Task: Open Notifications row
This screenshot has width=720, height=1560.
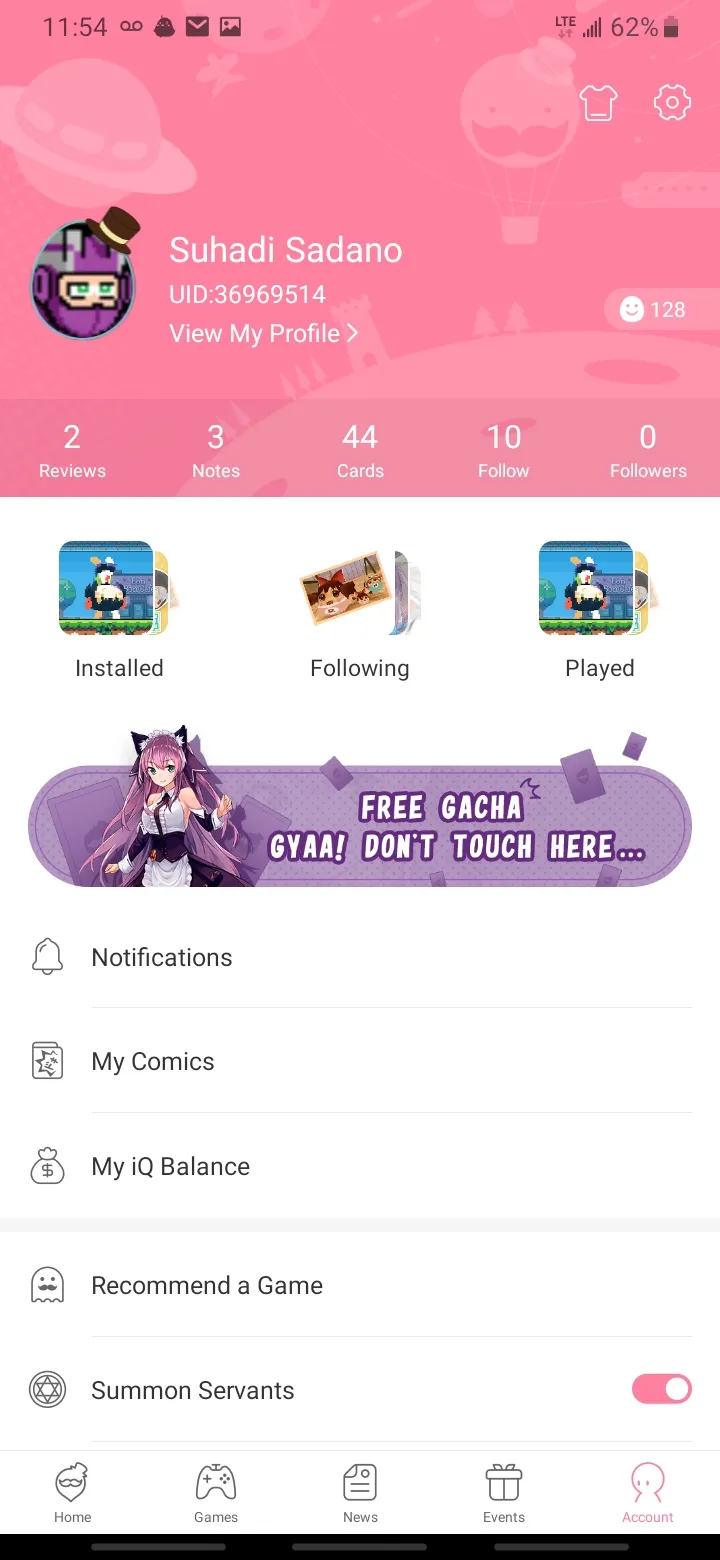Action: pos(360,957)
